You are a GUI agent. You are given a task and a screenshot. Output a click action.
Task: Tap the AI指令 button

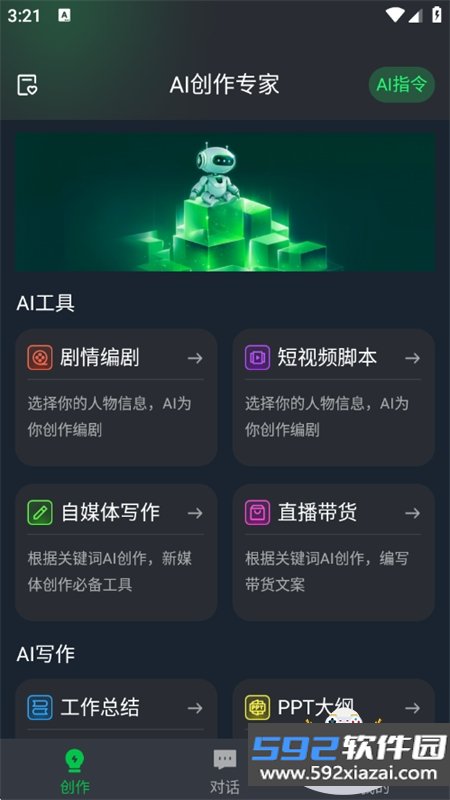tap(402, 85)
